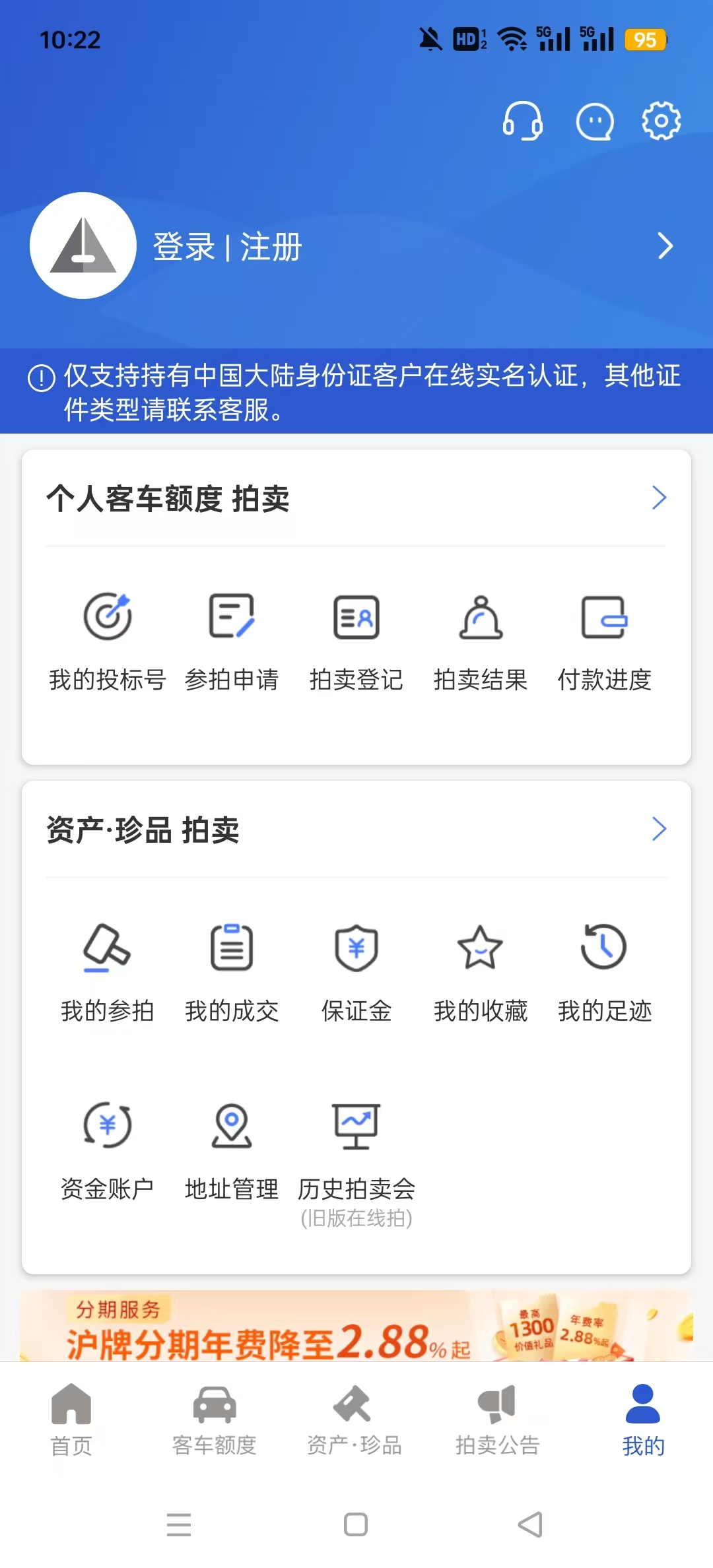This screenshot has width=713, height=1568.
Task: Open the messages chat bubble icon
Action: click(x=595, y=121)
